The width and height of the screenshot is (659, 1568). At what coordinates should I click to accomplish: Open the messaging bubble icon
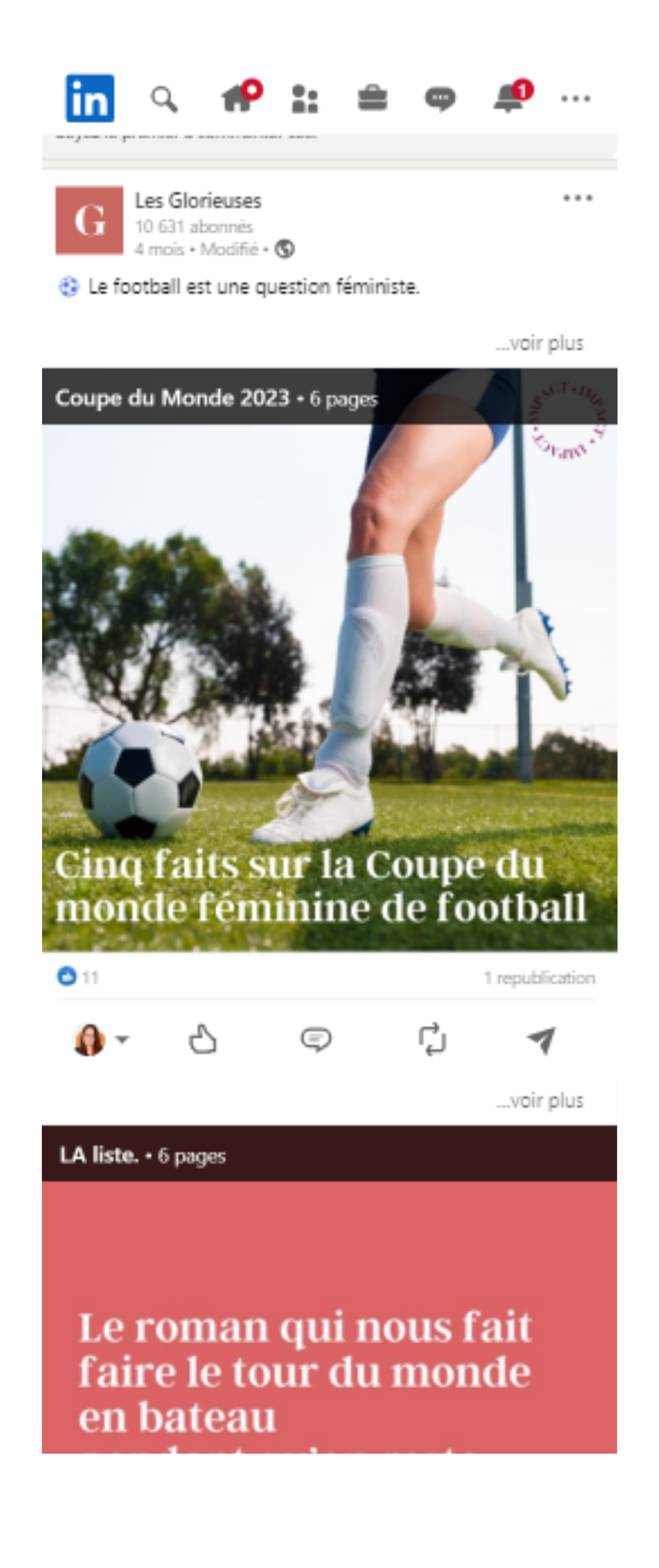point(440,99)
